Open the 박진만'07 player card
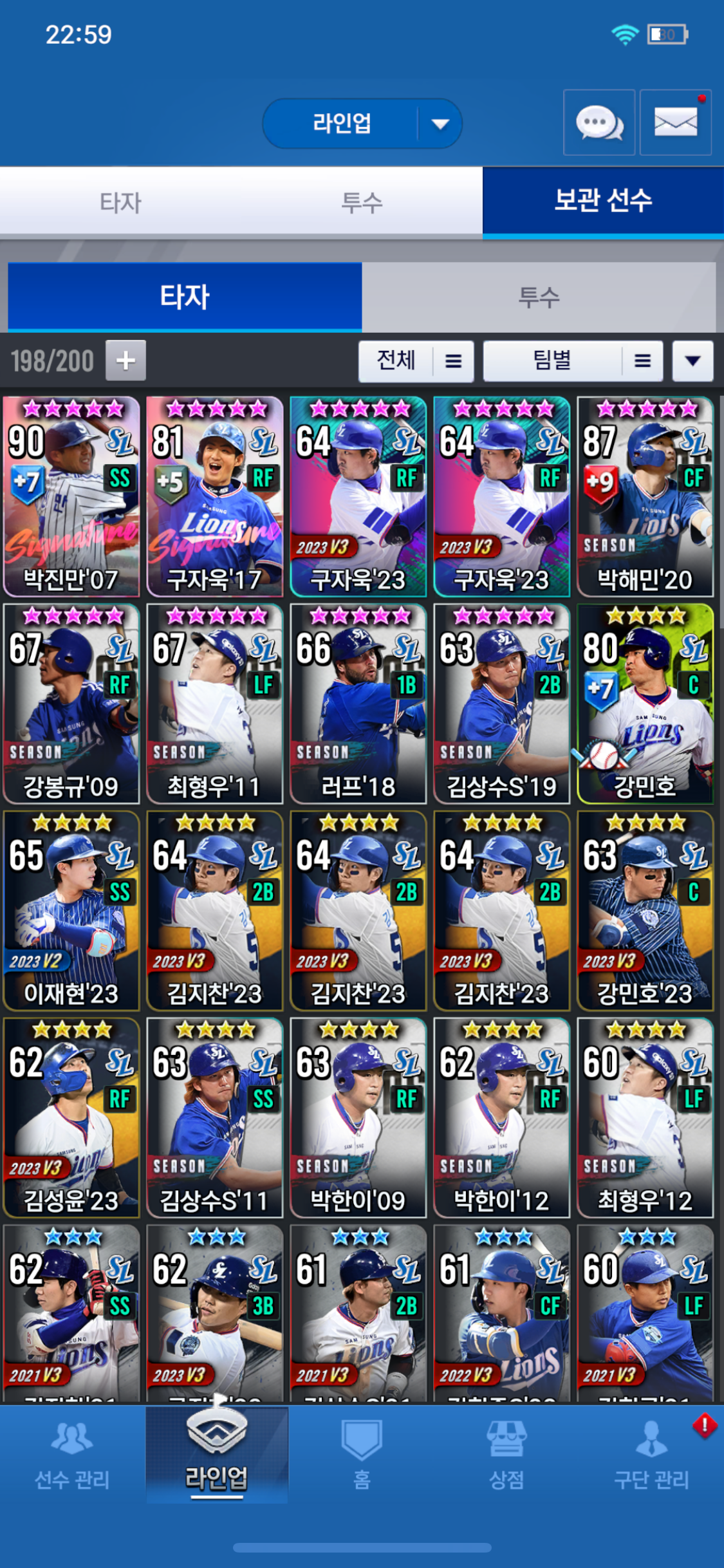 pyautogui.click(x=71, y=496)
